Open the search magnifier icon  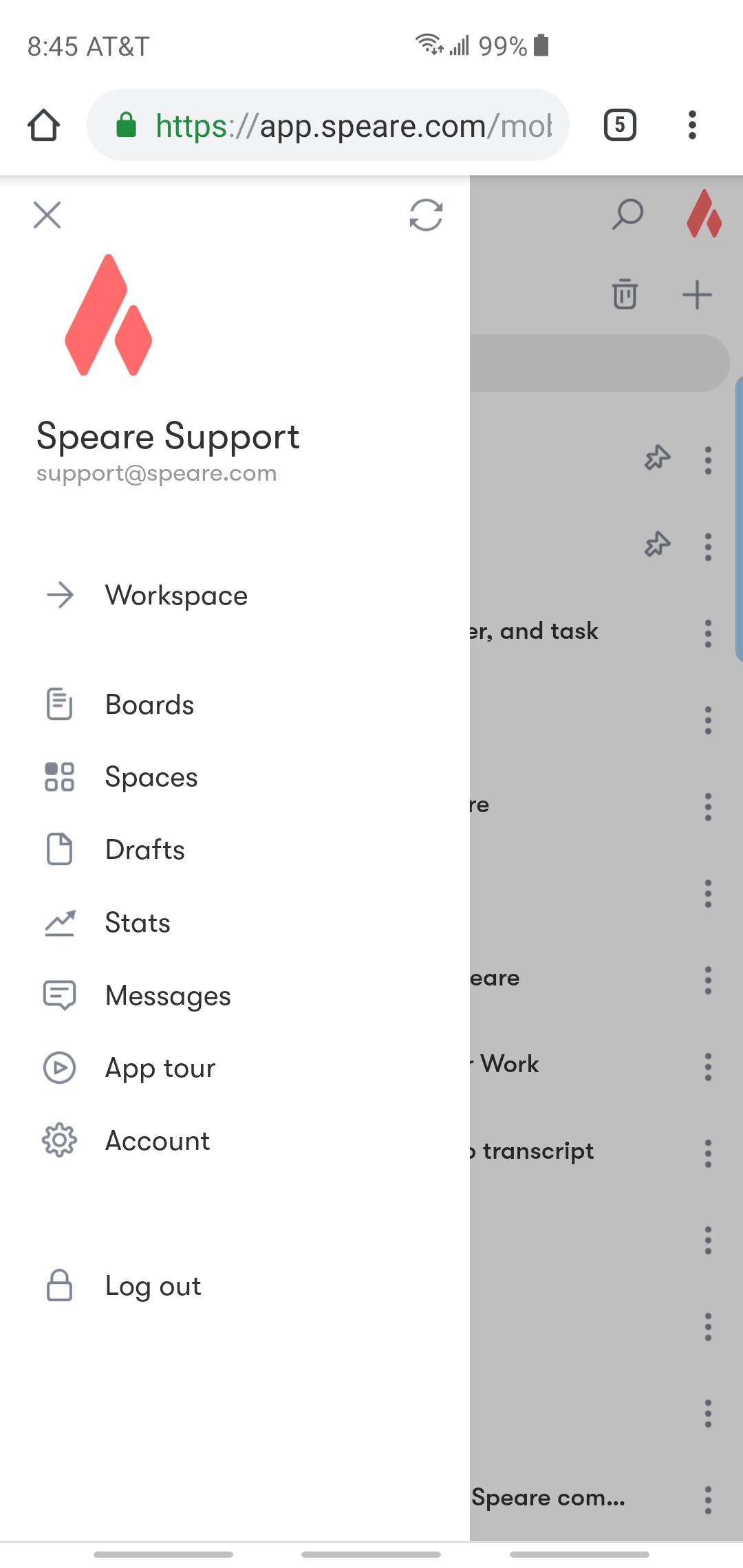click(627, 215)
